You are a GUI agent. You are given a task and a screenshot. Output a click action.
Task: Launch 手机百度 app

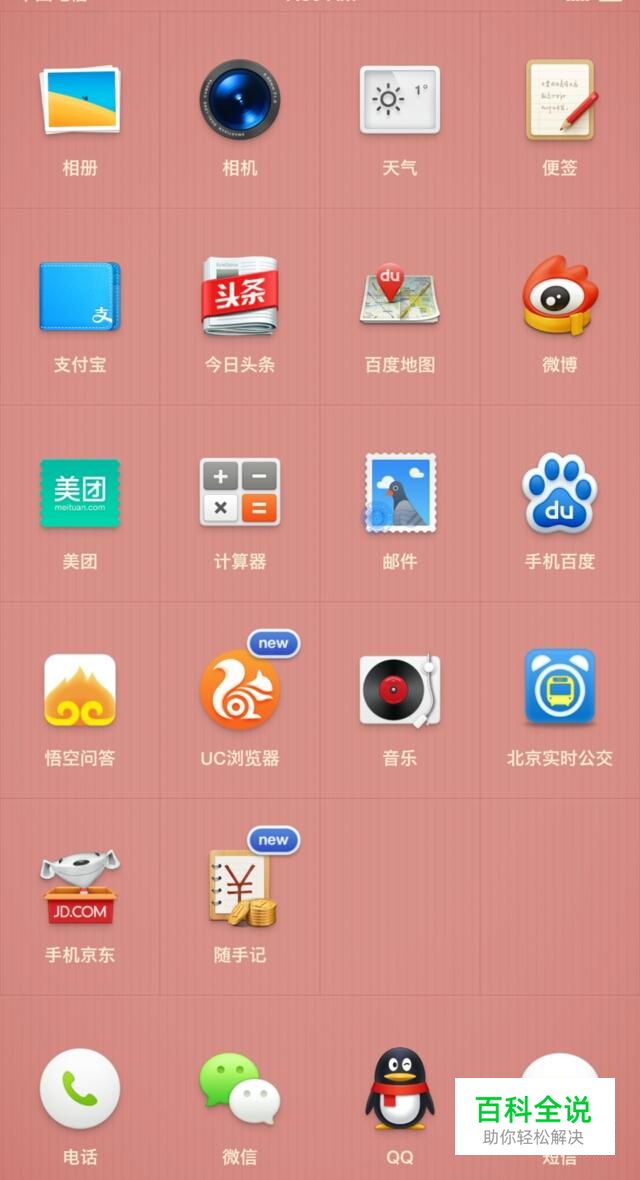tap(560, 492)
